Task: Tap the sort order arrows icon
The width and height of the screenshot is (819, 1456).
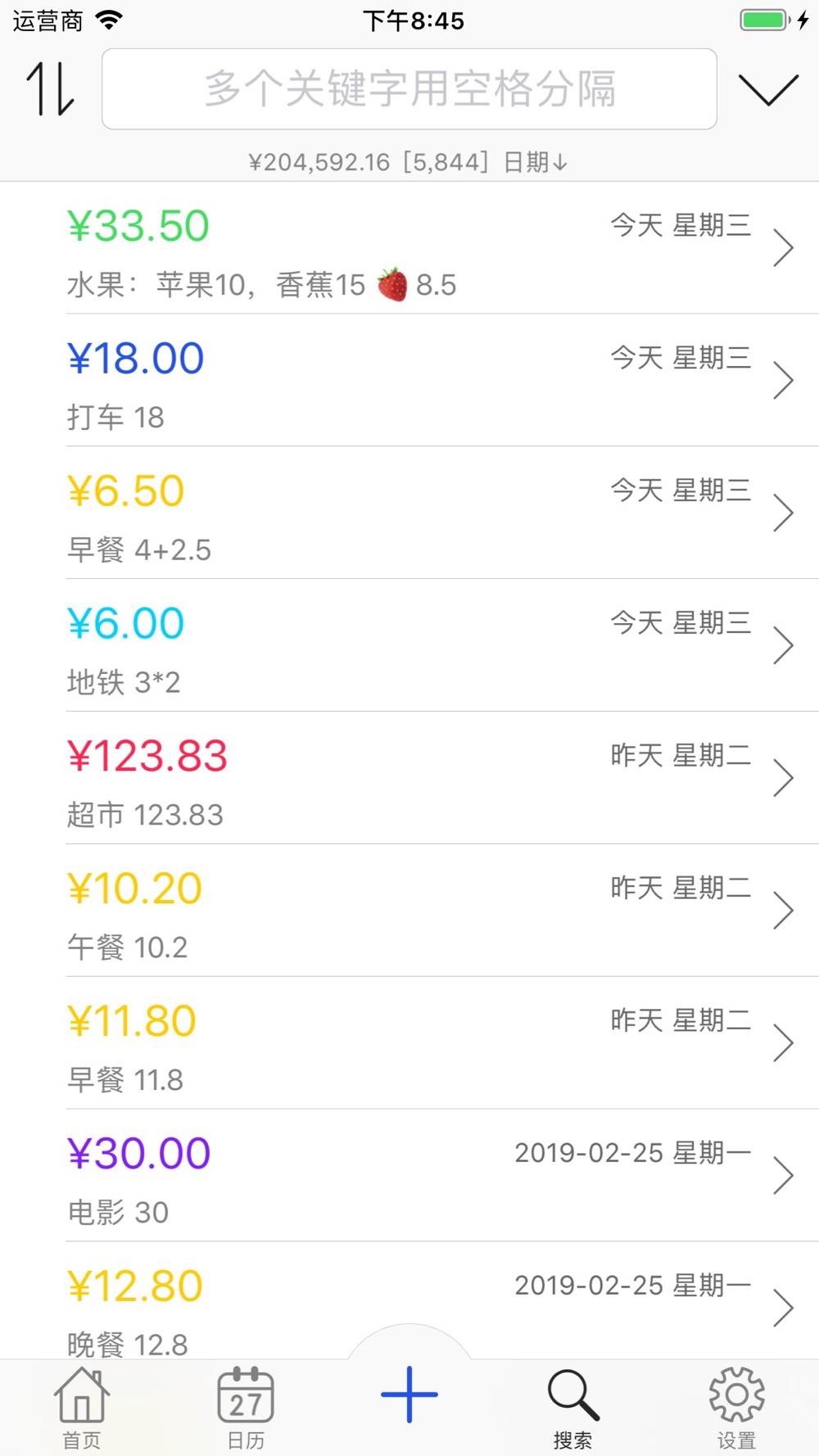Action: tap(50, 88)
